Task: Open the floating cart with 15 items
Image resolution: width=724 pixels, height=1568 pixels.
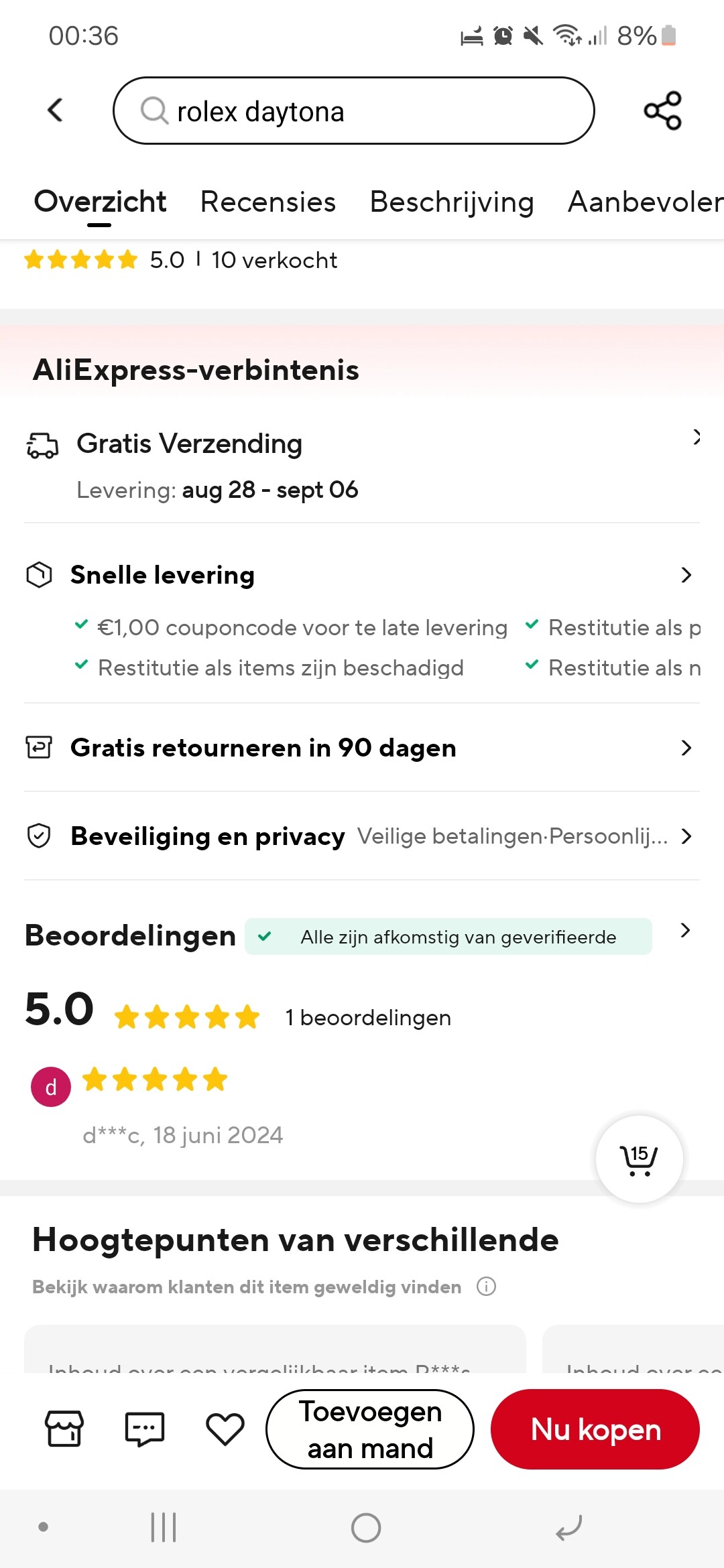Action: click(x=640, y=1159)
